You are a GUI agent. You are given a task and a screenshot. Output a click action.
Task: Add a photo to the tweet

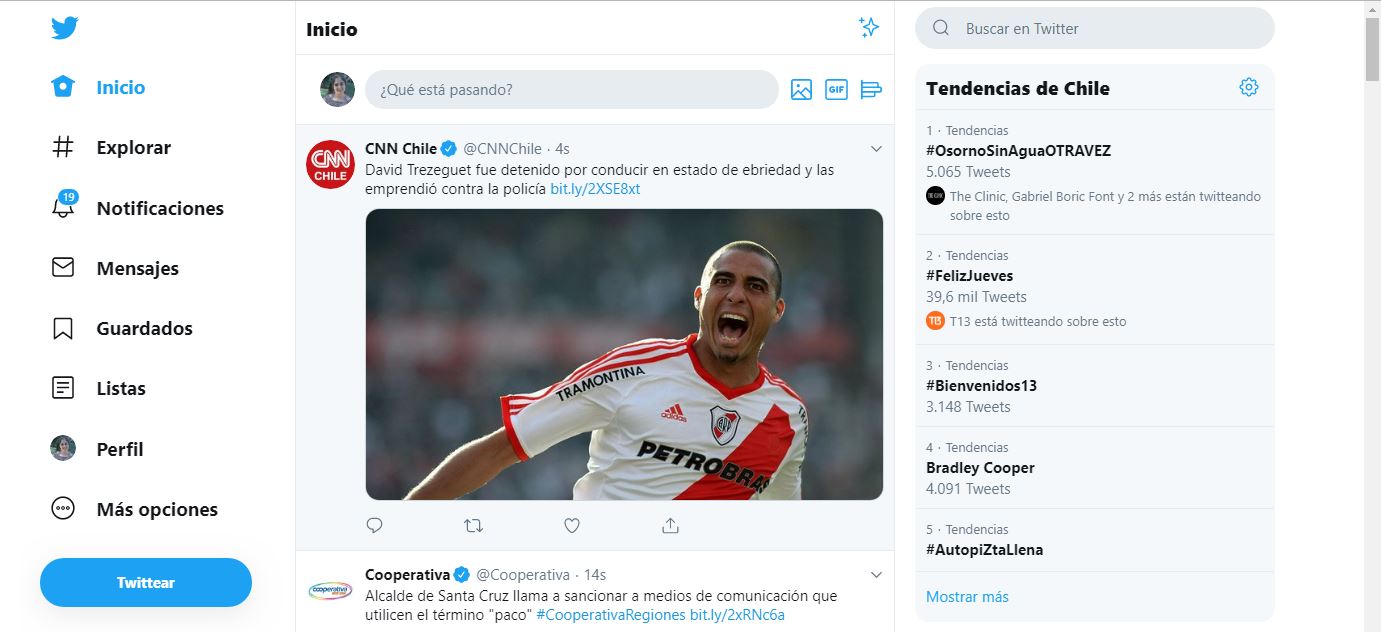801,90
